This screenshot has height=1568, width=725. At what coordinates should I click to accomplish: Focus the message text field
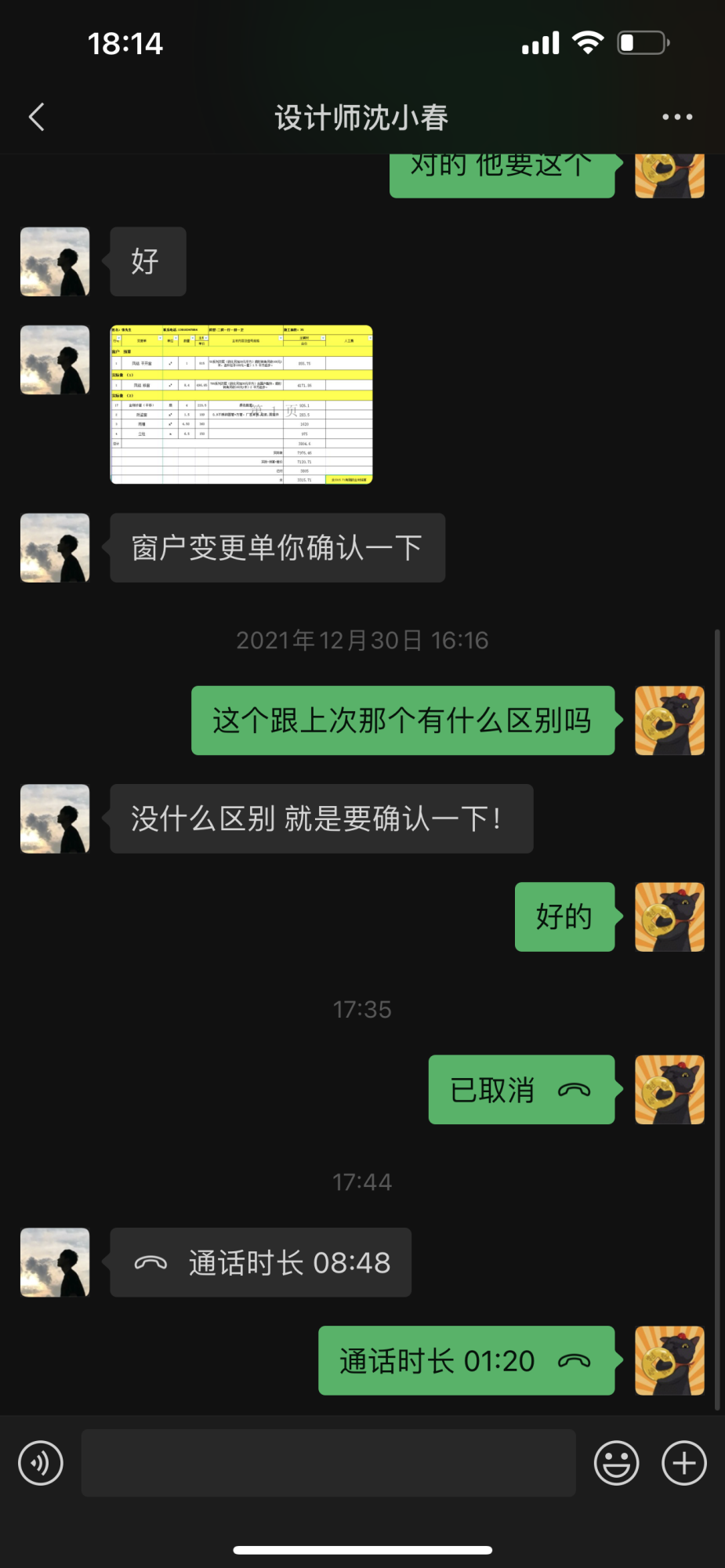point(328,1463)
